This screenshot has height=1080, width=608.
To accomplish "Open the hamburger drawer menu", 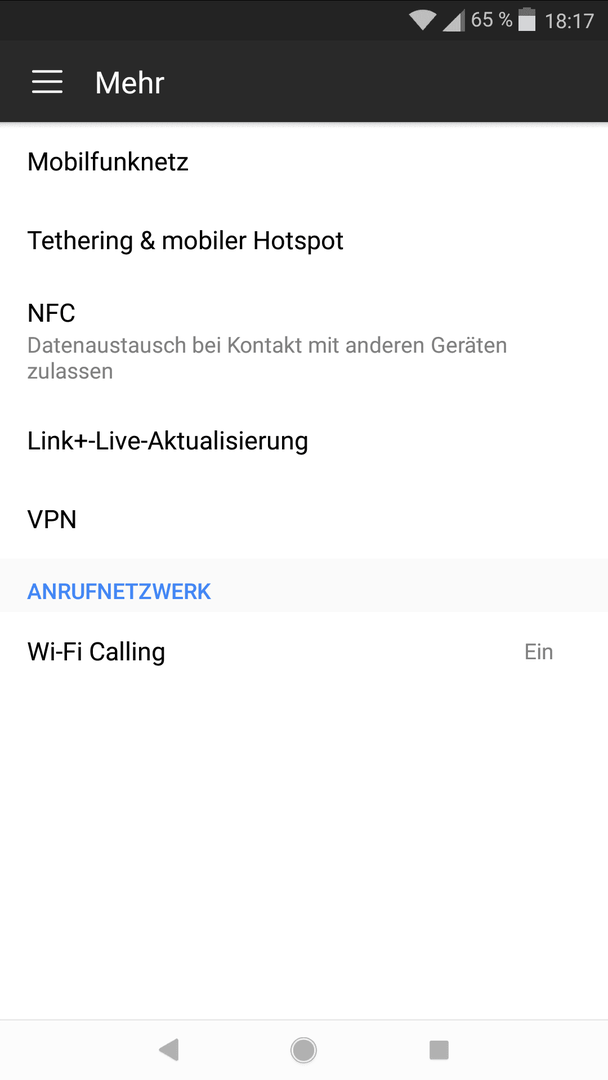I will tap(47, 82).
